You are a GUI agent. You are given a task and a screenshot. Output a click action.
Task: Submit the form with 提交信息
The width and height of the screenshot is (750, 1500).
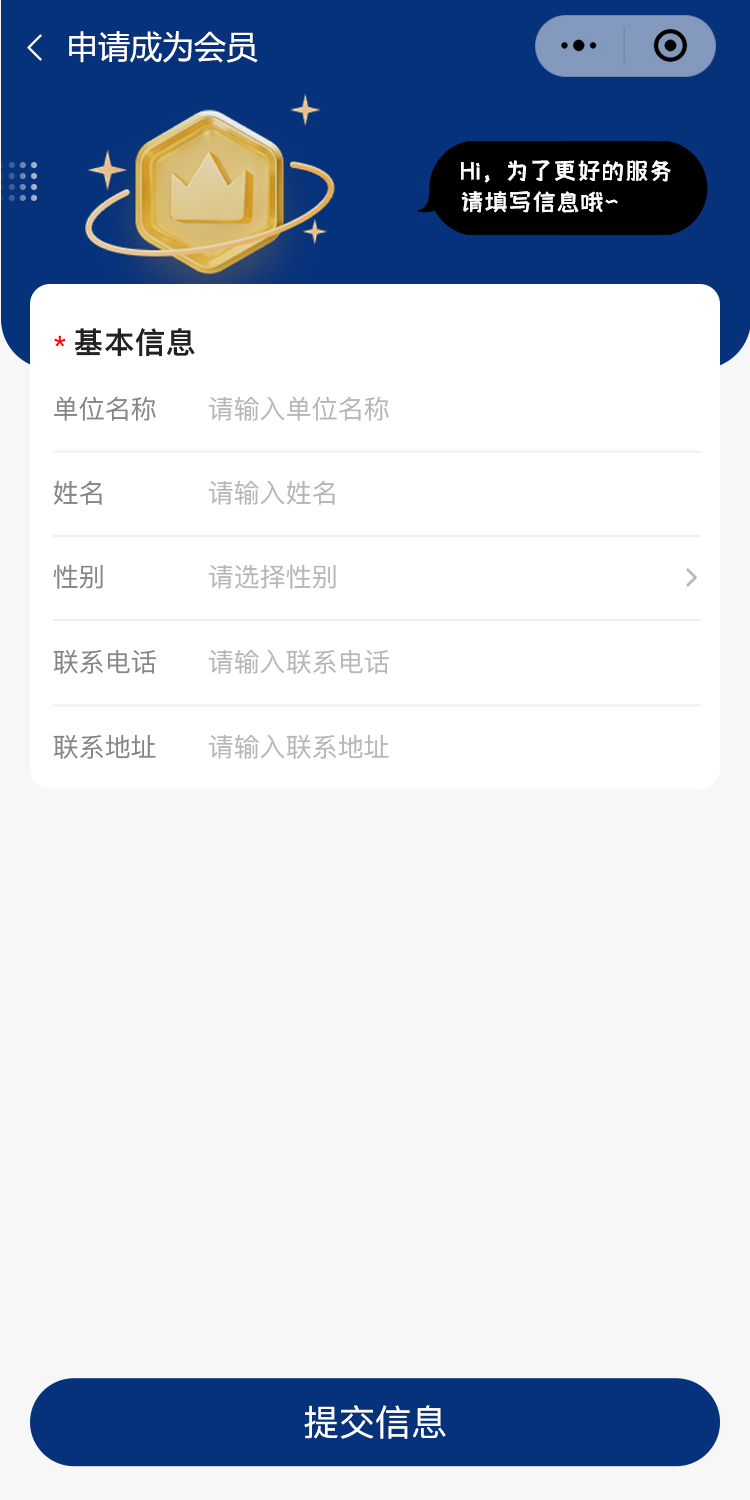pos(375,1421)
